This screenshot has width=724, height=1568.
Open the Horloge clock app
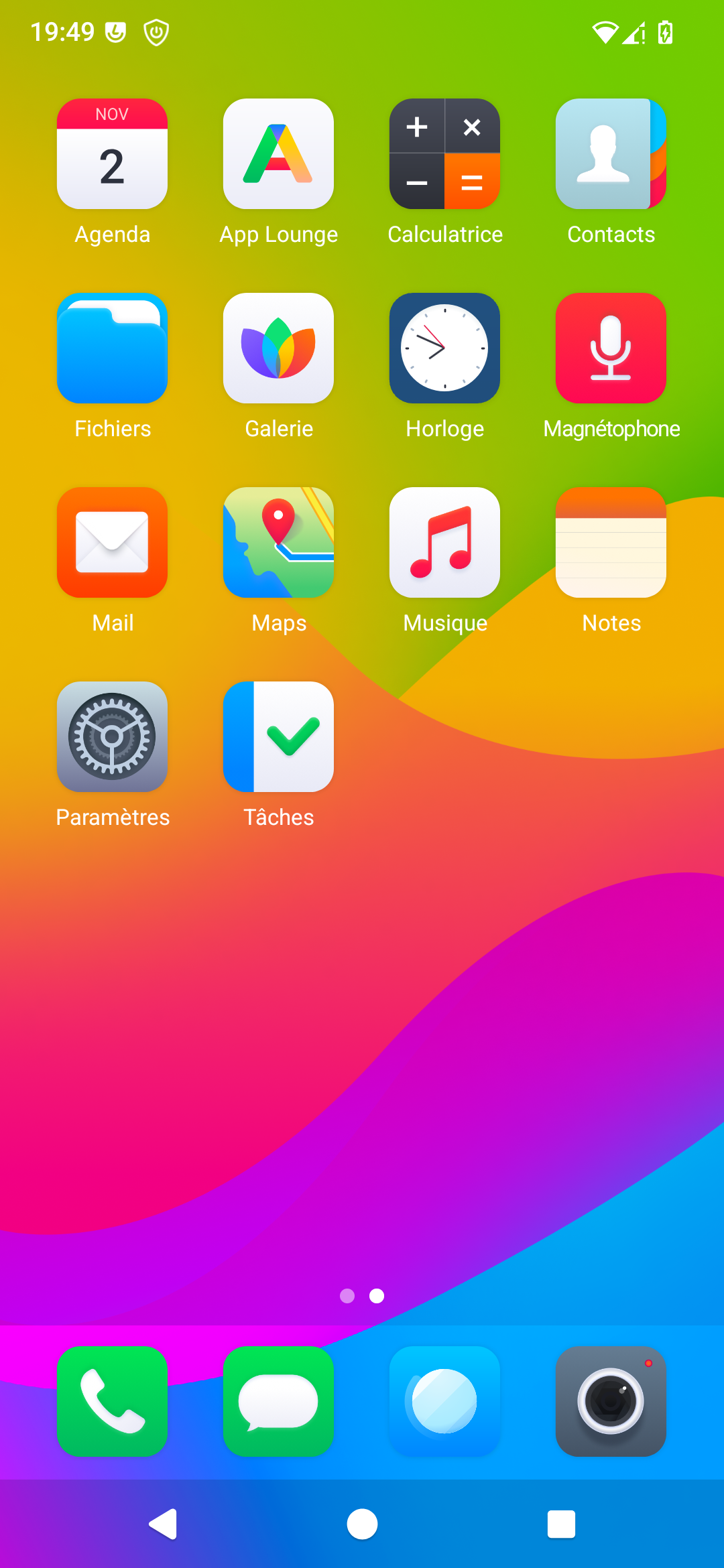pos(444,348)
